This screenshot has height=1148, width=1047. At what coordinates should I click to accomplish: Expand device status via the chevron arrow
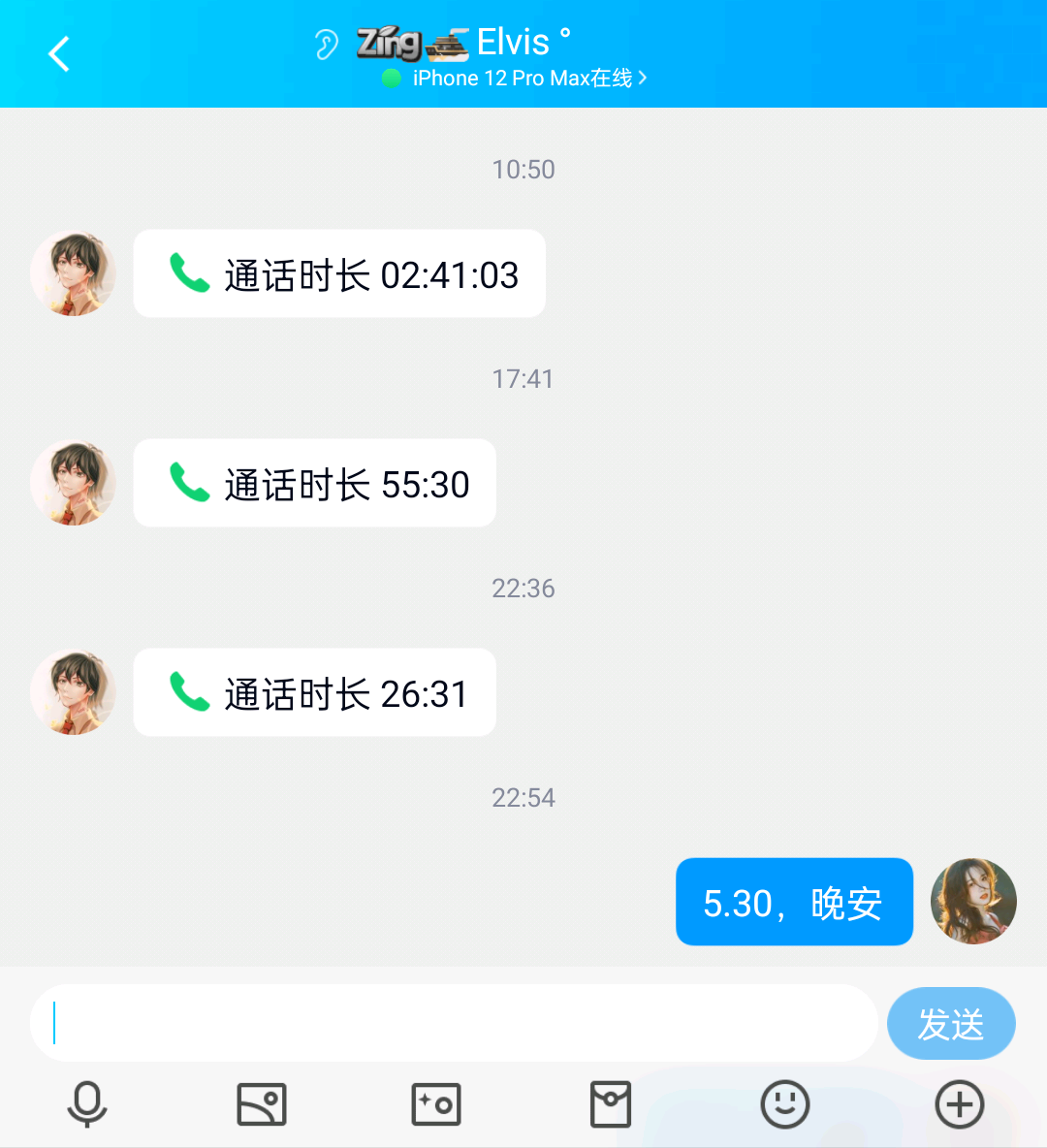click(x=642, y=79)
